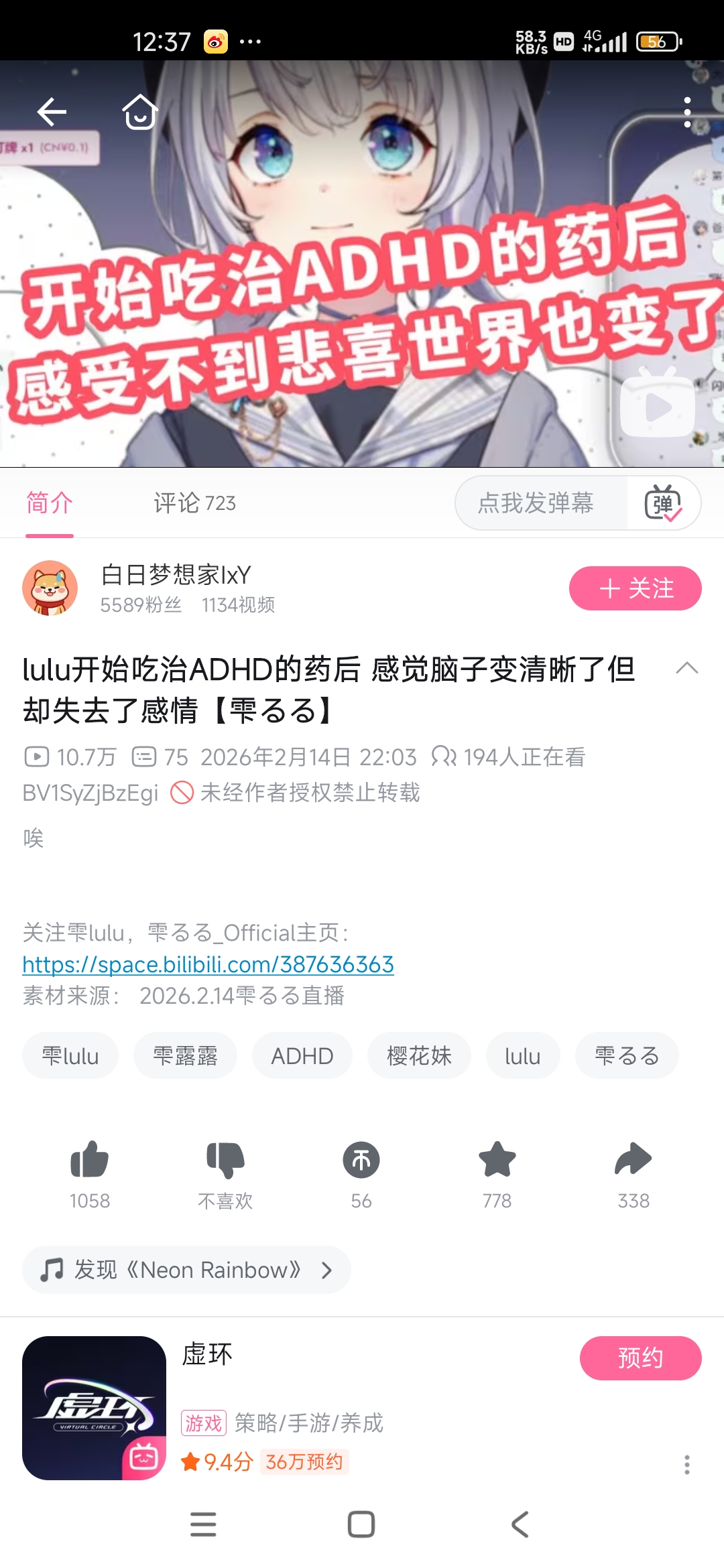Image resolution: width=724 pixels, height=1568 pixels.
Task: Go back using the arrow over the video
Action: point(52,112)
